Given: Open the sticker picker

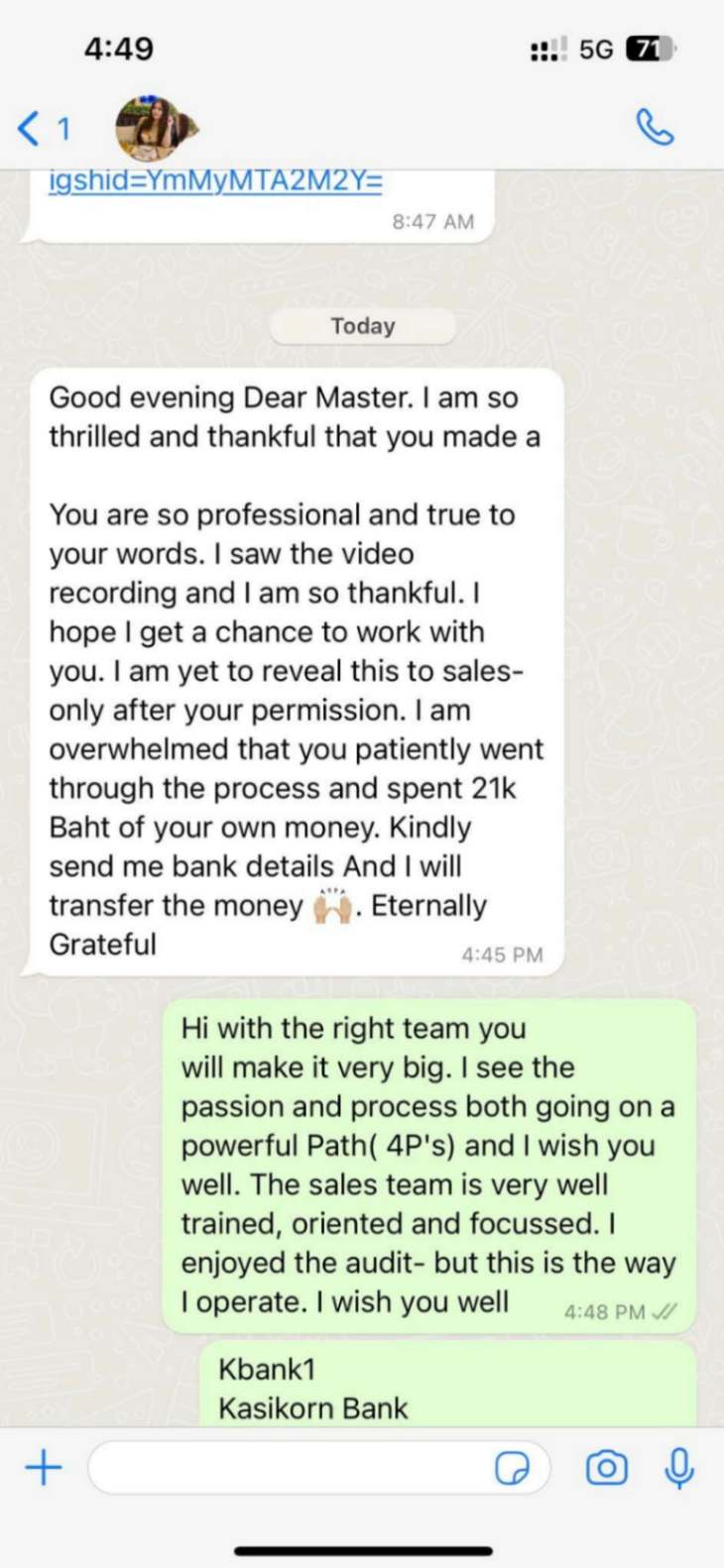Looking at the screenshot, I should (x=512, y=1468).
